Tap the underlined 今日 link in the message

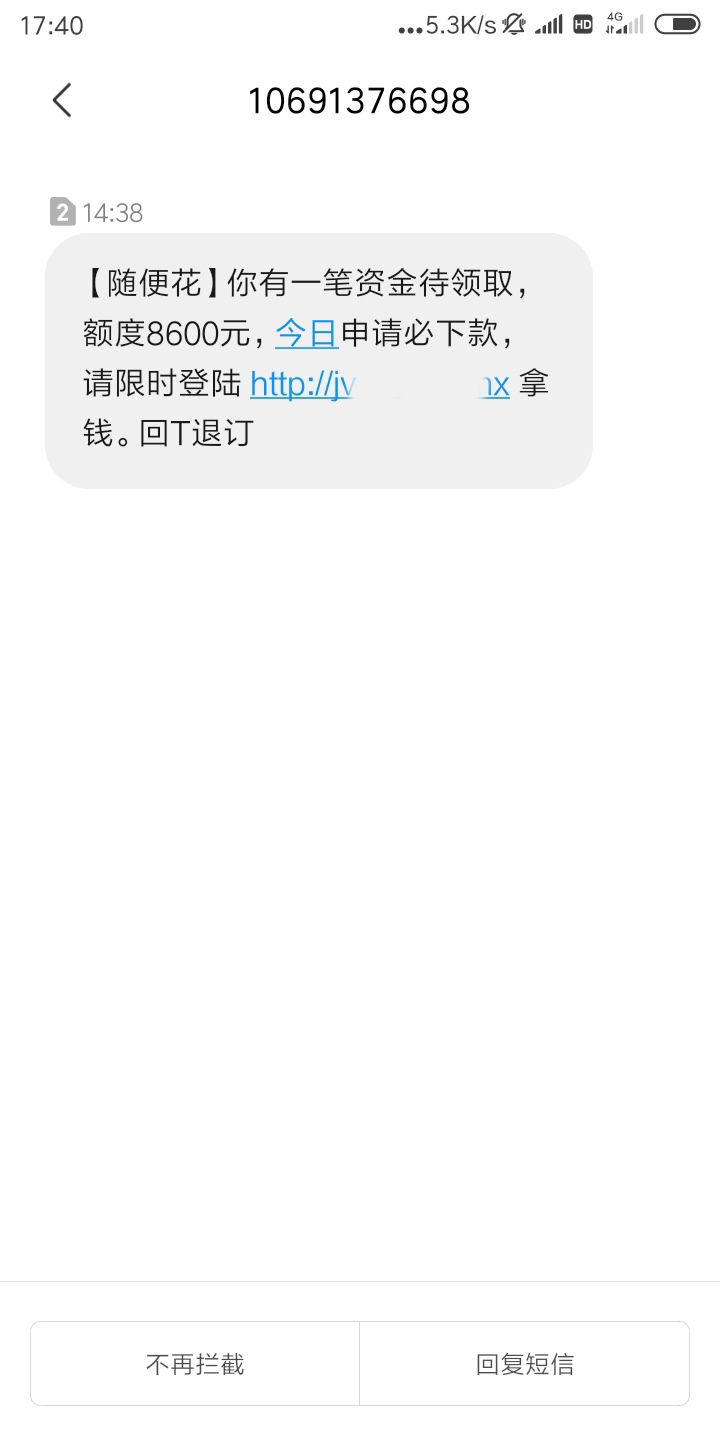pyautogui.click(x=306, y=334)
